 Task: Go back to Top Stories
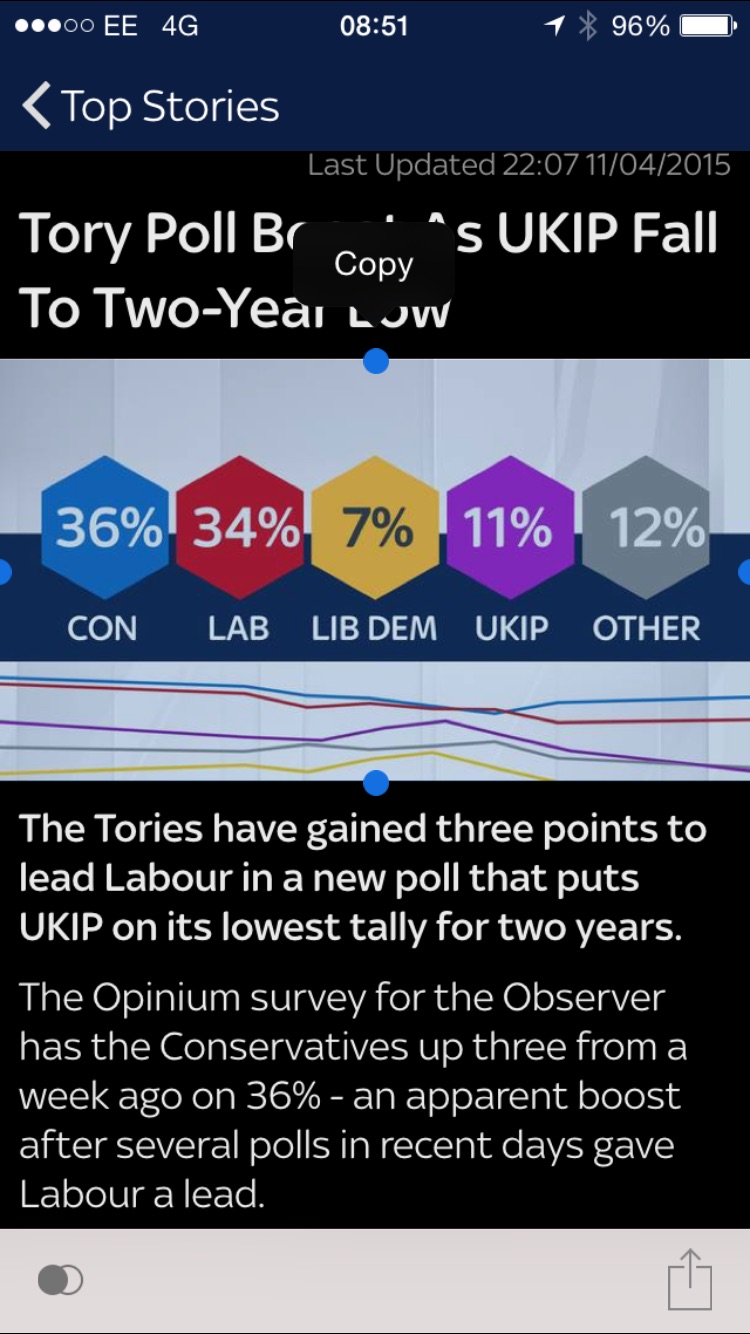150,106
